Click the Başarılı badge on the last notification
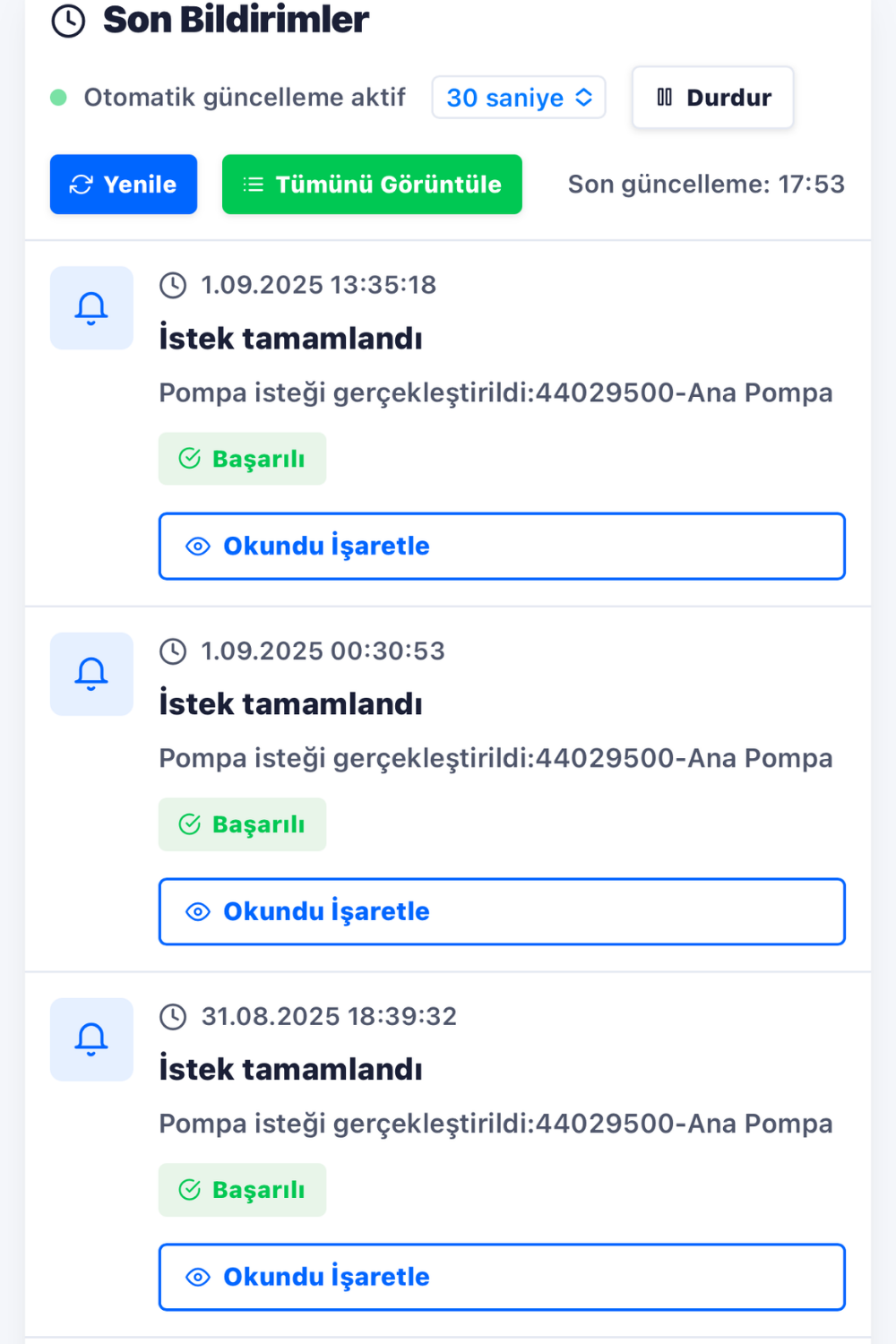This screenshot has height=1344, width=896. coord(242,1189)
